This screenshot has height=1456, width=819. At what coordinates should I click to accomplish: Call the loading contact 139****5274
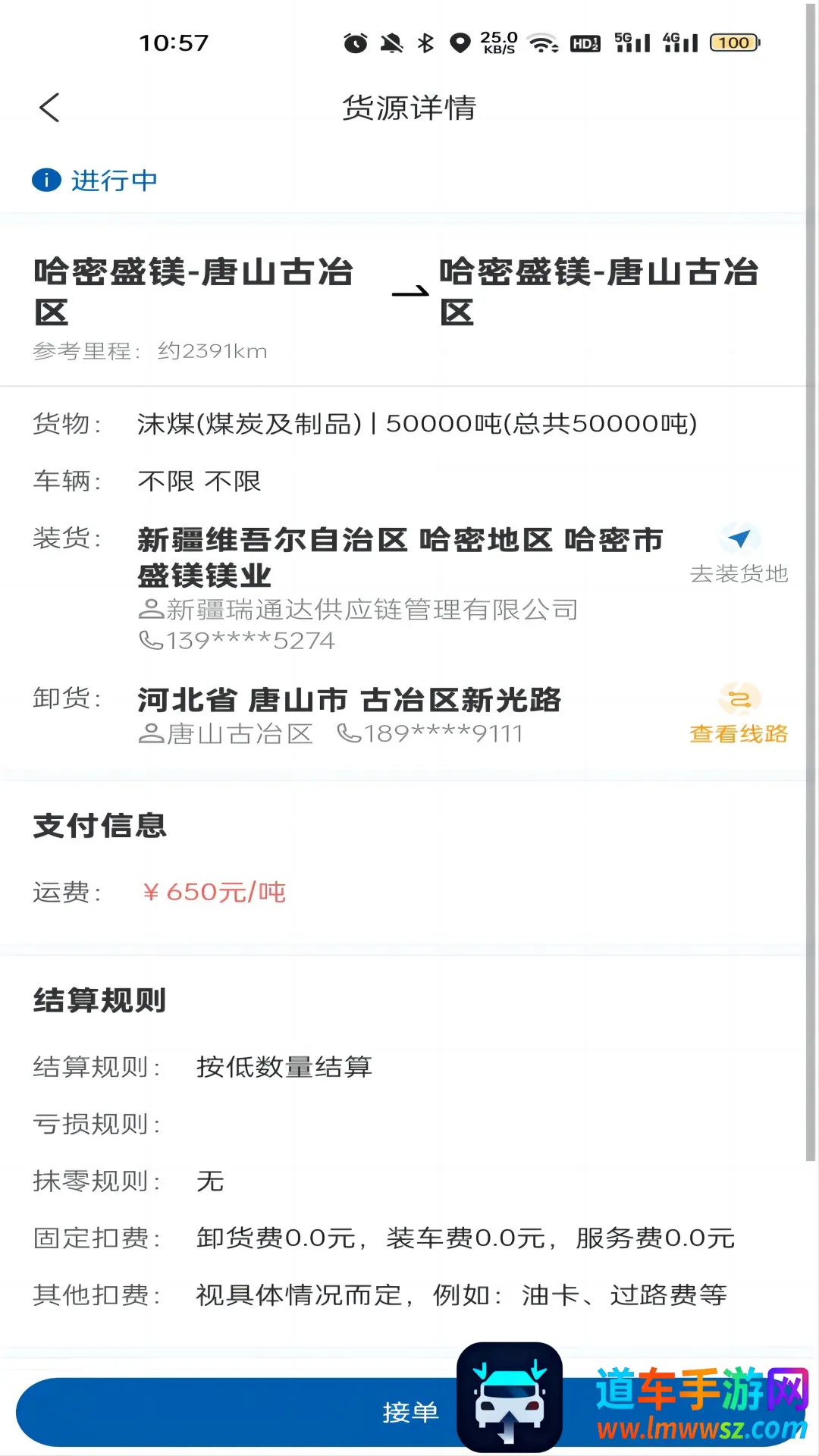click(237, 641)
